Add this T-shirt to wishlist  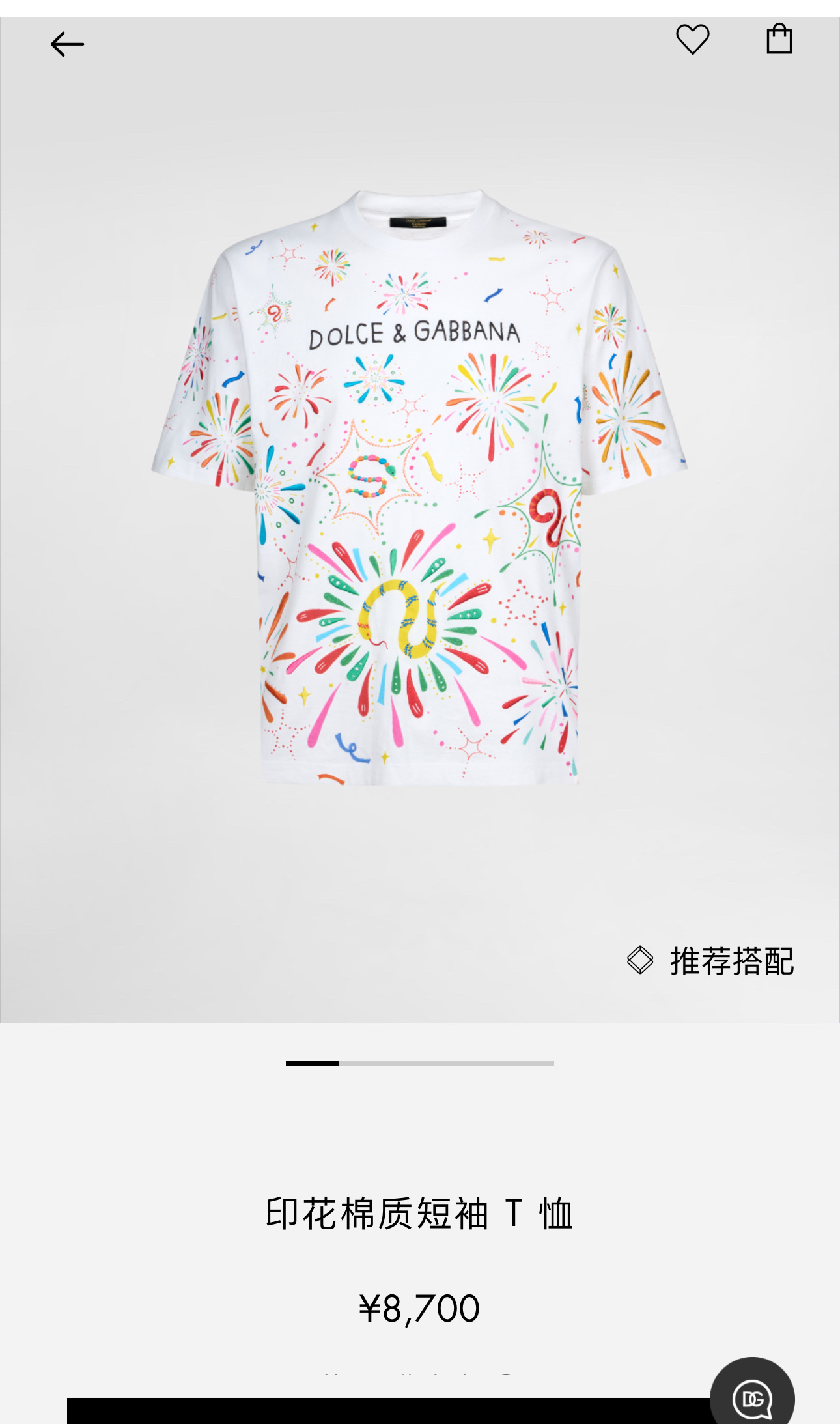[x=692, y=40]
